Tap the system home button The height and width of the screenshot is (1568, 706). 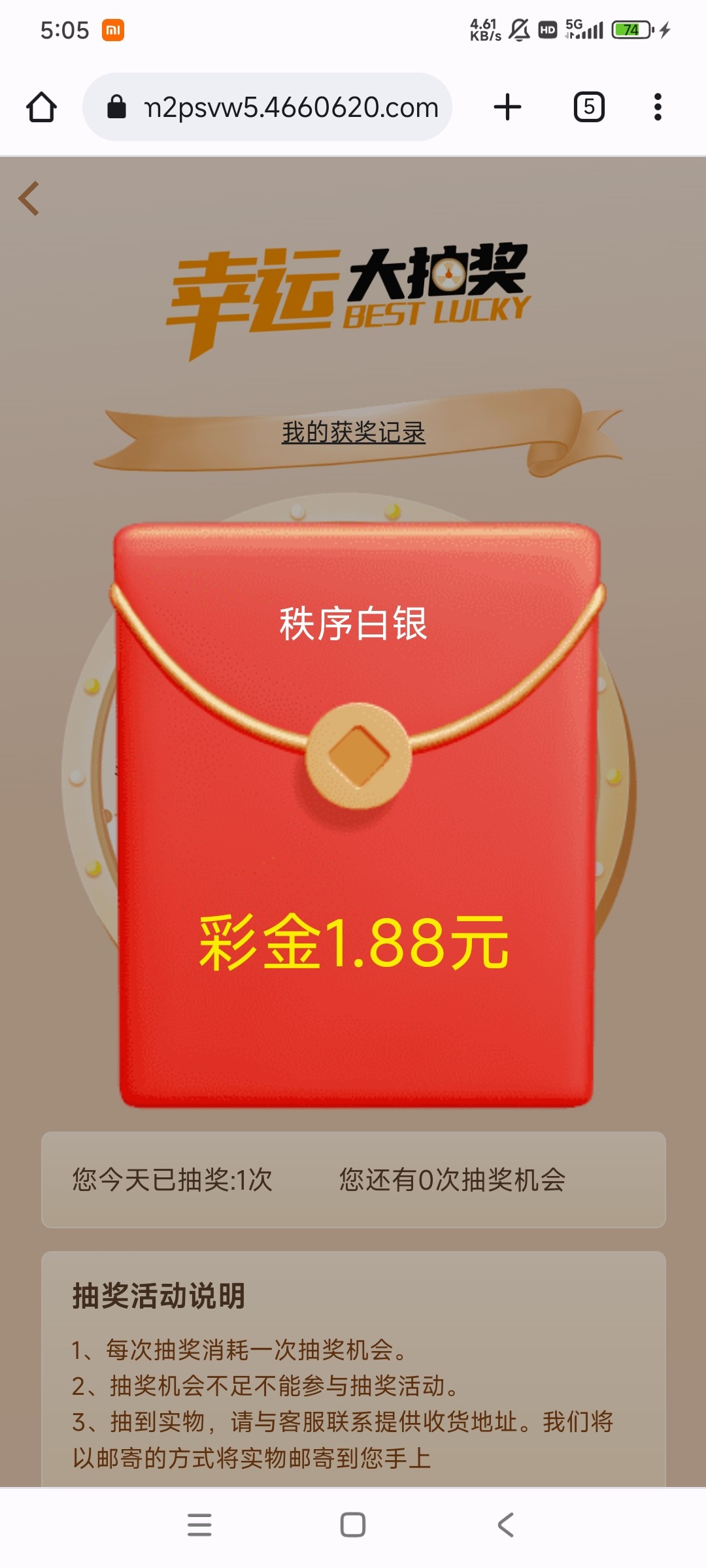point(353,1524)
